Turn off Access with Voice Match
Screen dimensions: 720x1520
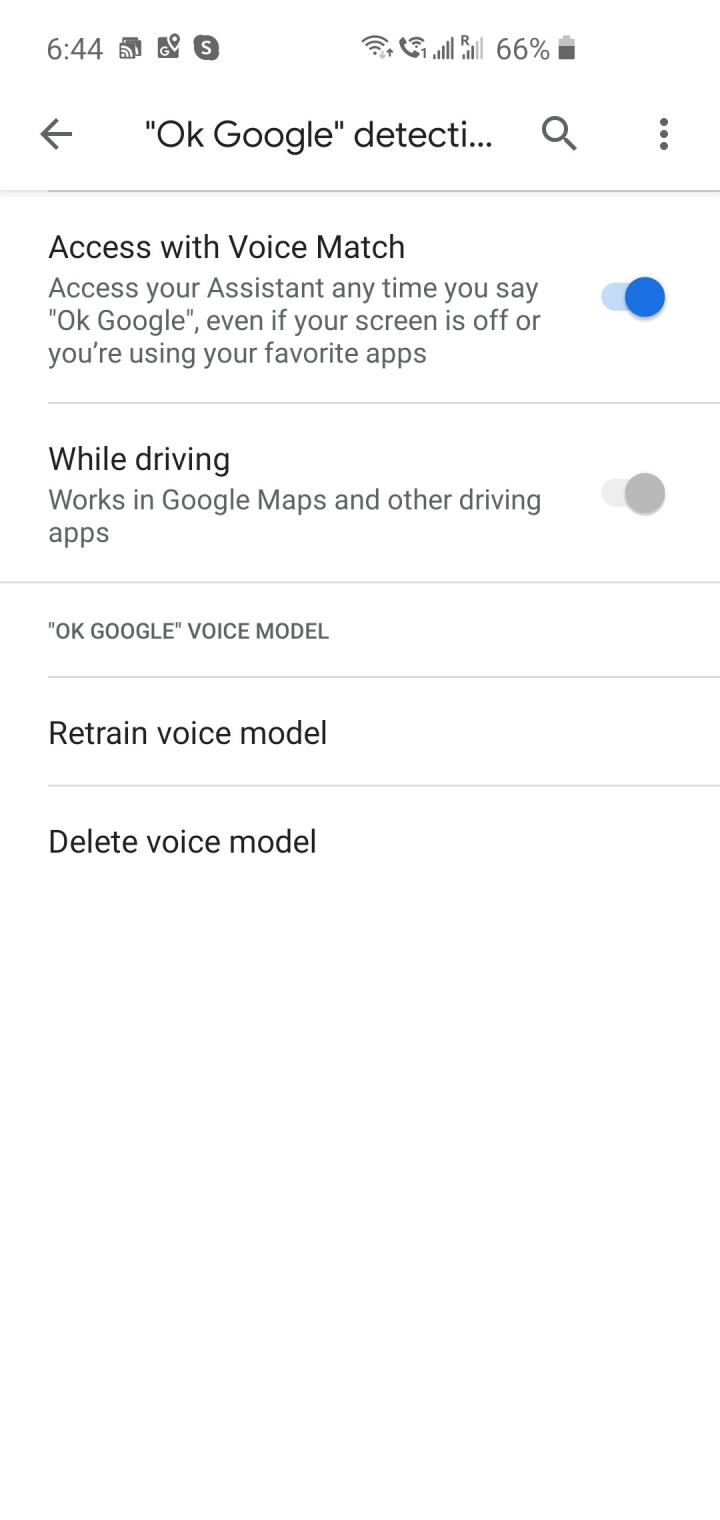pyautogui.click(x=633, y=298)
